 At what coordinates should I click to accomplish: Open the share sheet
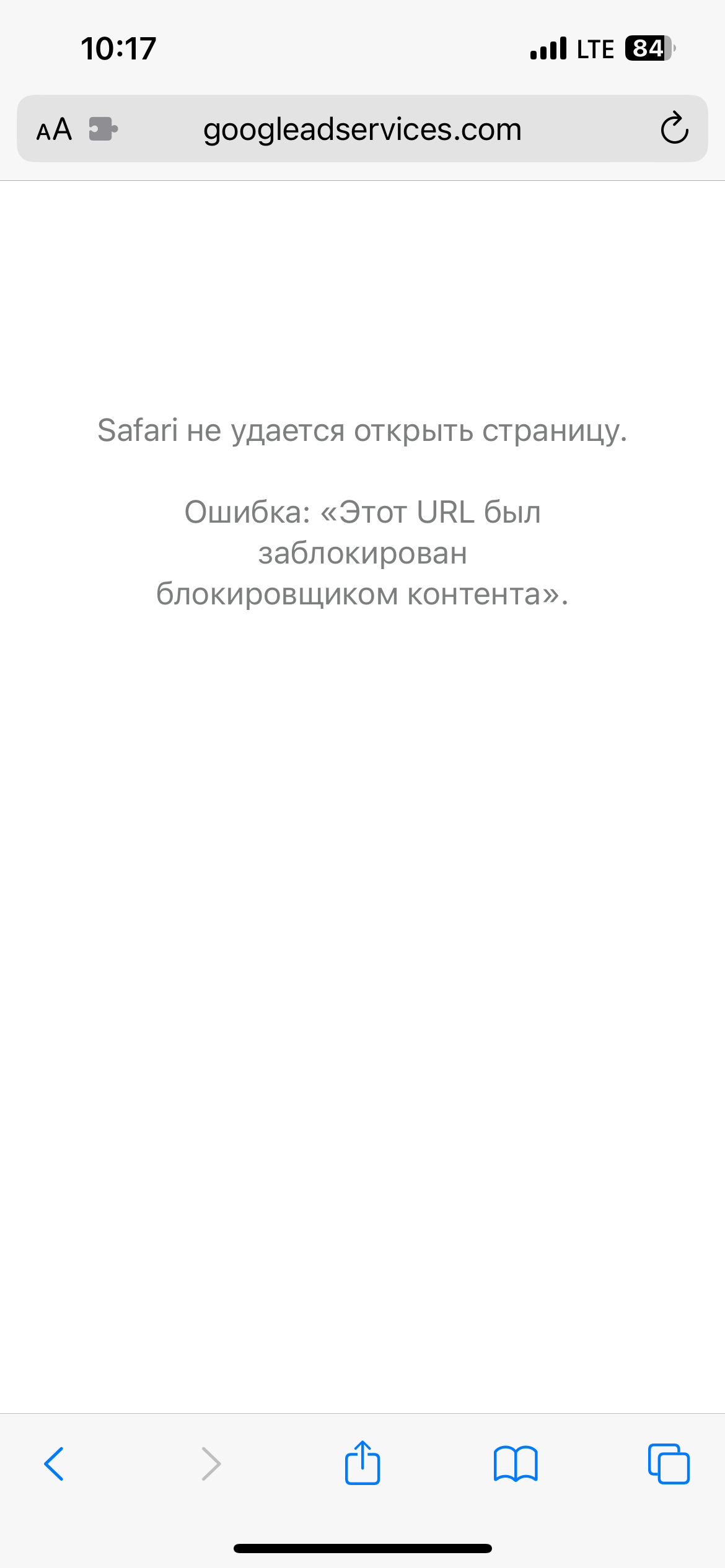coord(362,1463)
